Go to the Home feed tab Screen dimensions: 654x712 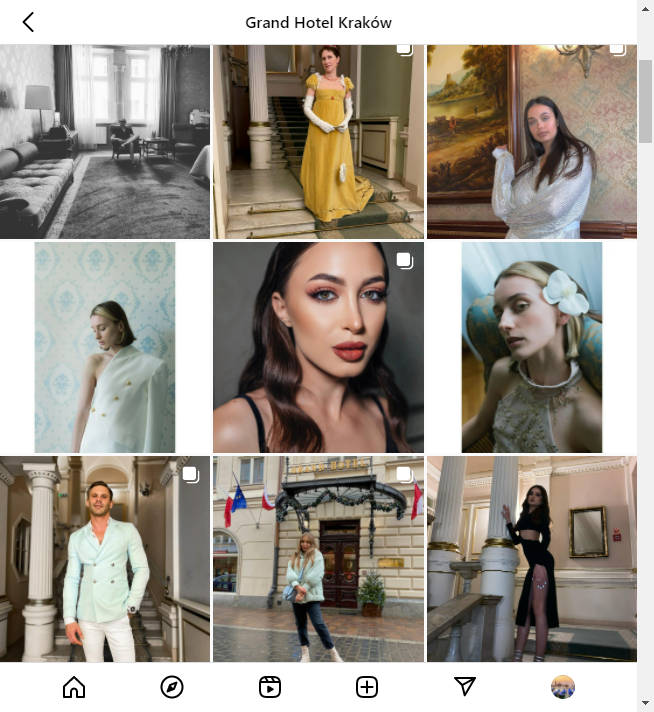(74, 687)
